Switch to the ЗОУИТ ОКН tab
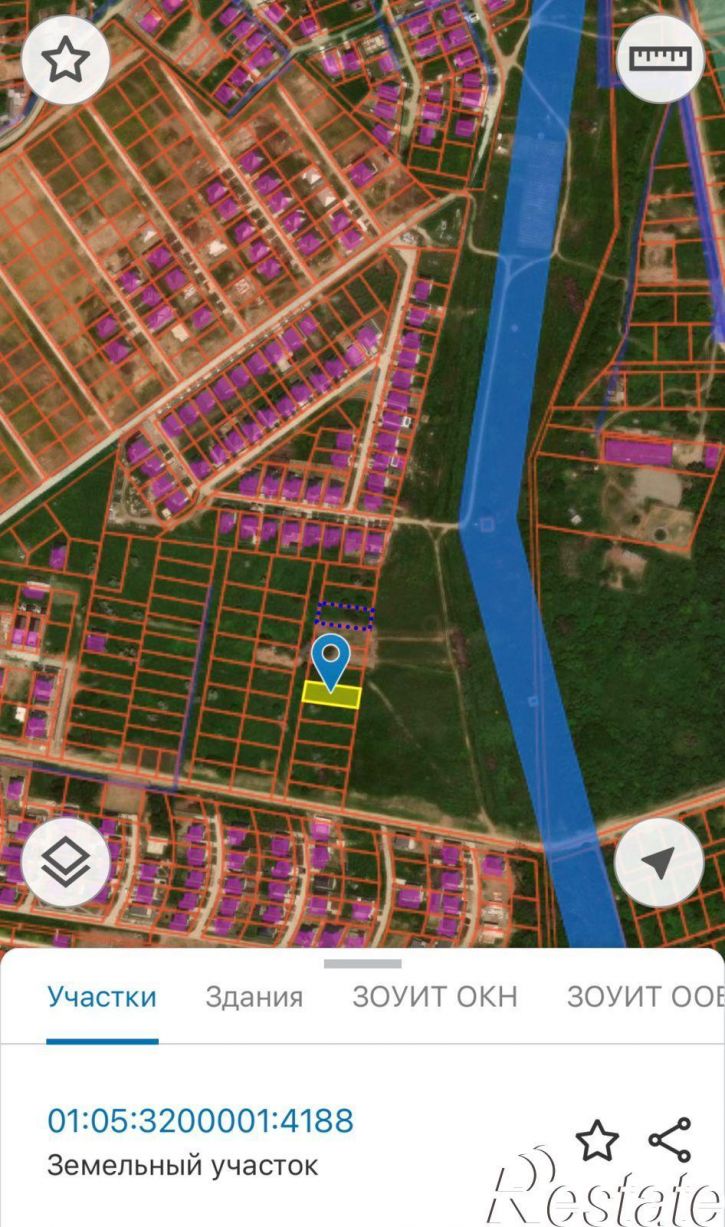The height and width of the screenshot is (1227, 725). click(435, 997)
